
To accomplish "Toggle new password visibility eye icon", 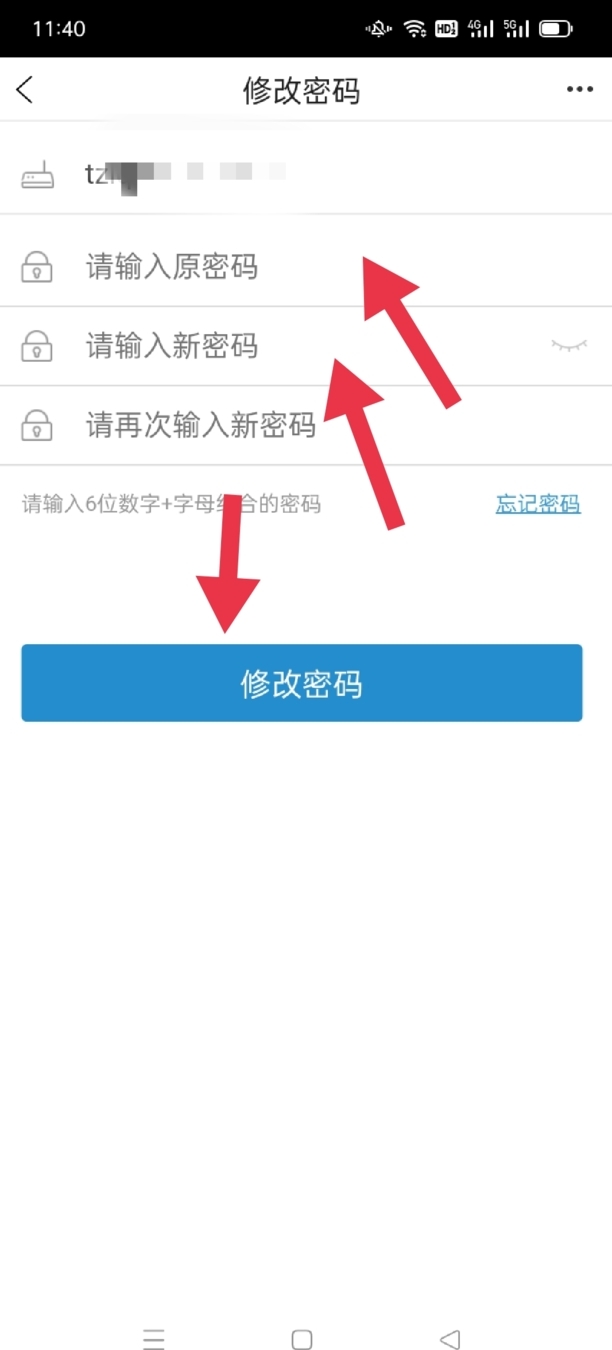I will tap(569, 346).
